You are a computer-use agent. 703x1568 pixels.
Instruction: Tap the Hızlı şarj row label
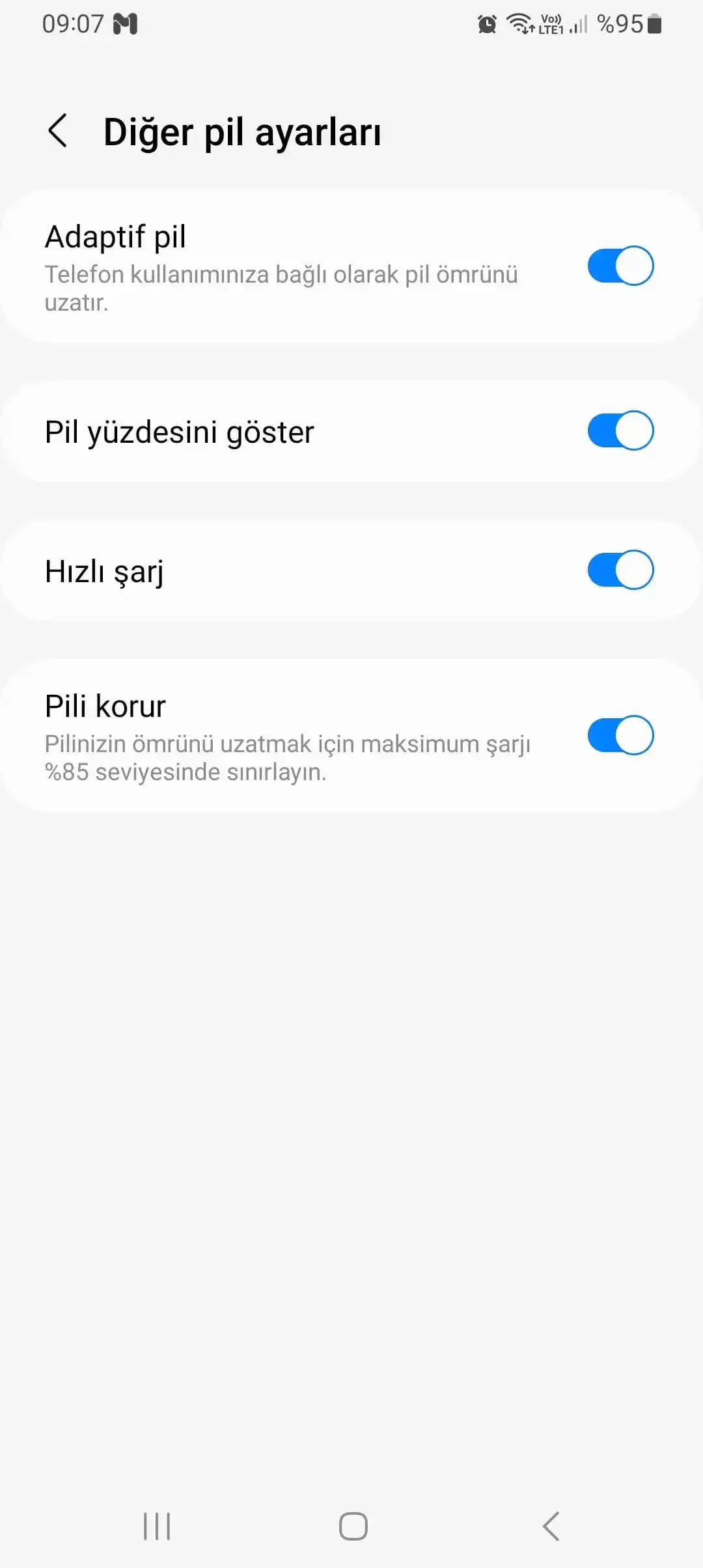[104, 570]
